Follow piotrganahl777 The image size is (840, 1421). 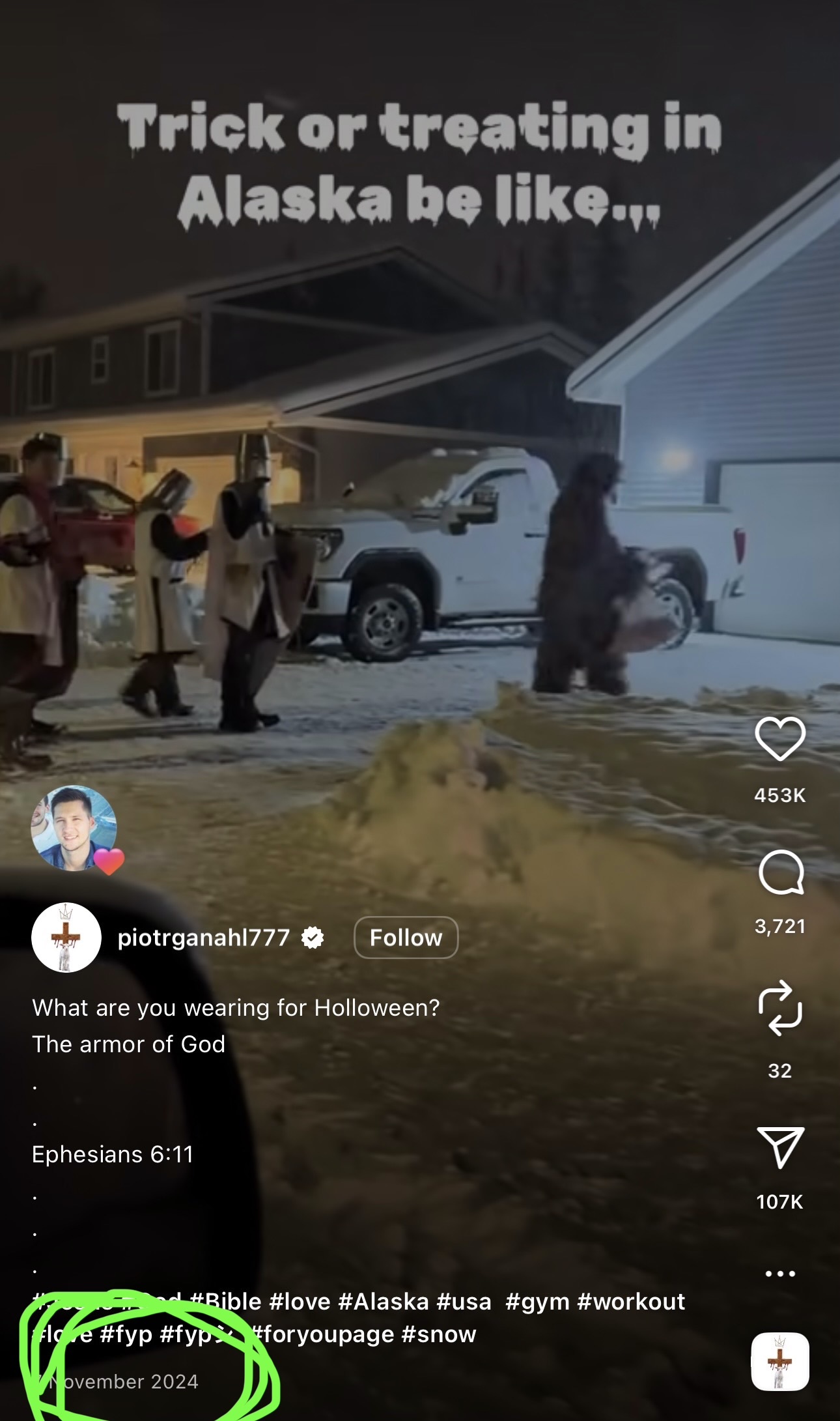[x=406, y=938]
